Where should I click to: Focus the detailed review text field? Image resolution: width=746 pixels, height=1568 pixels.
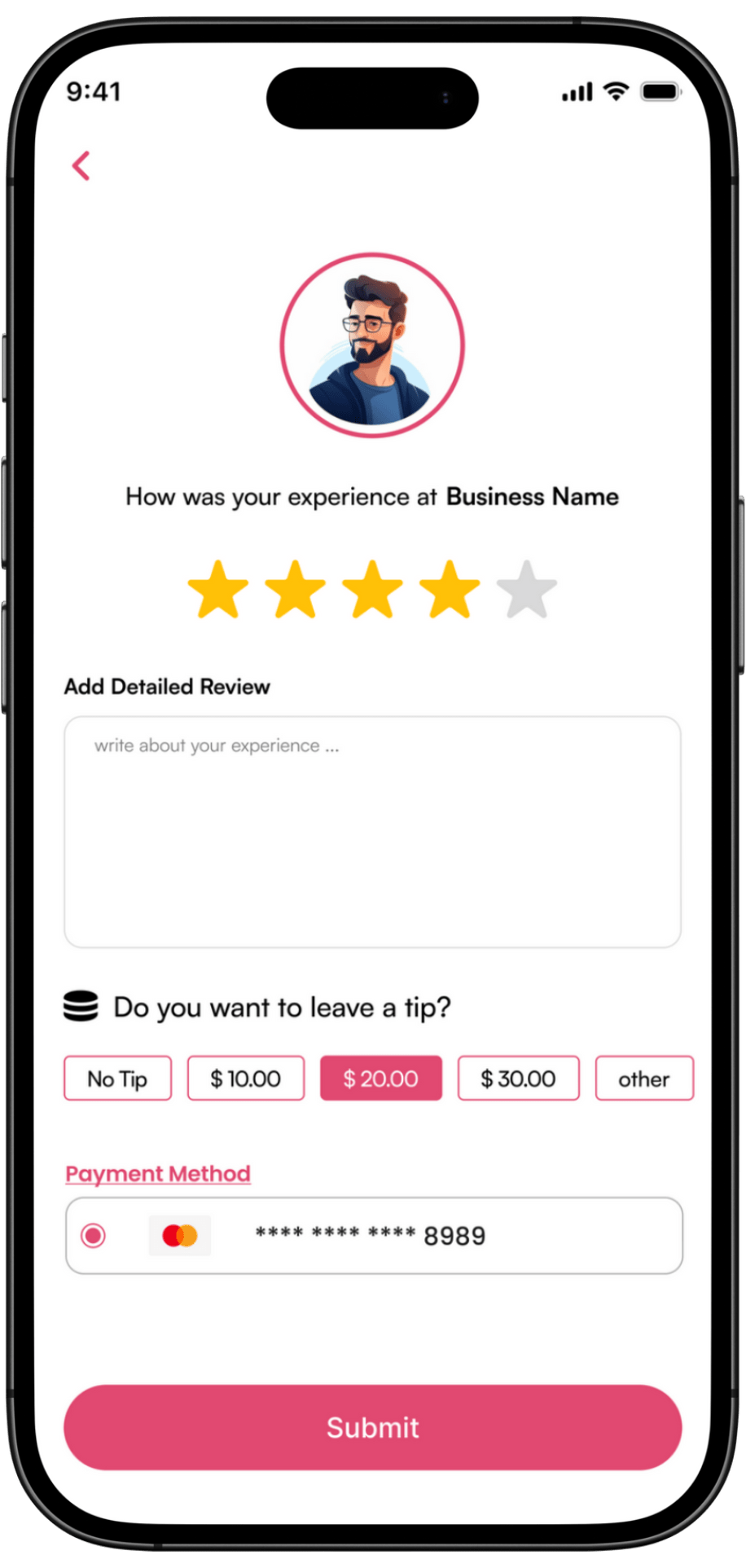click(372, 832)
